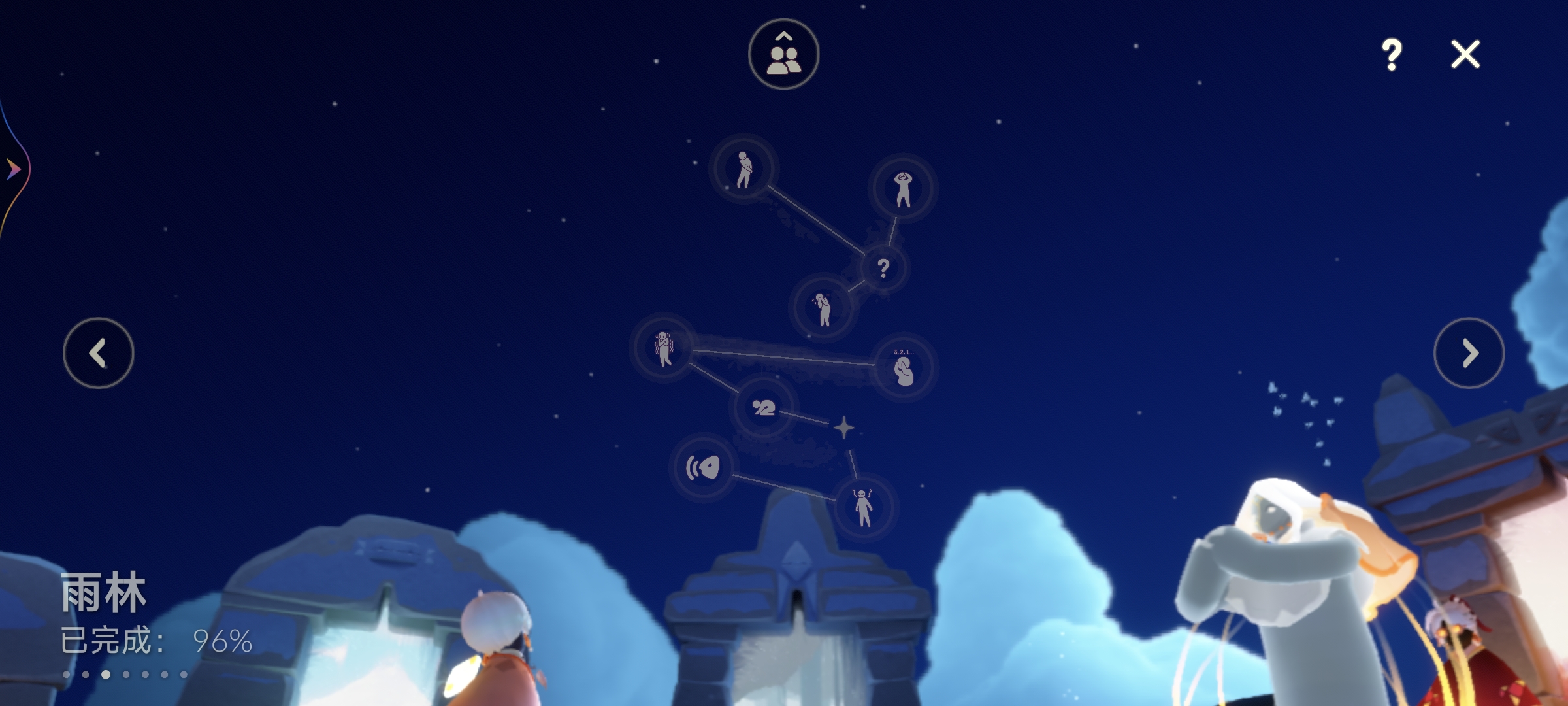Open the hide-and-seek countdown spirit node

click(904, 368)
